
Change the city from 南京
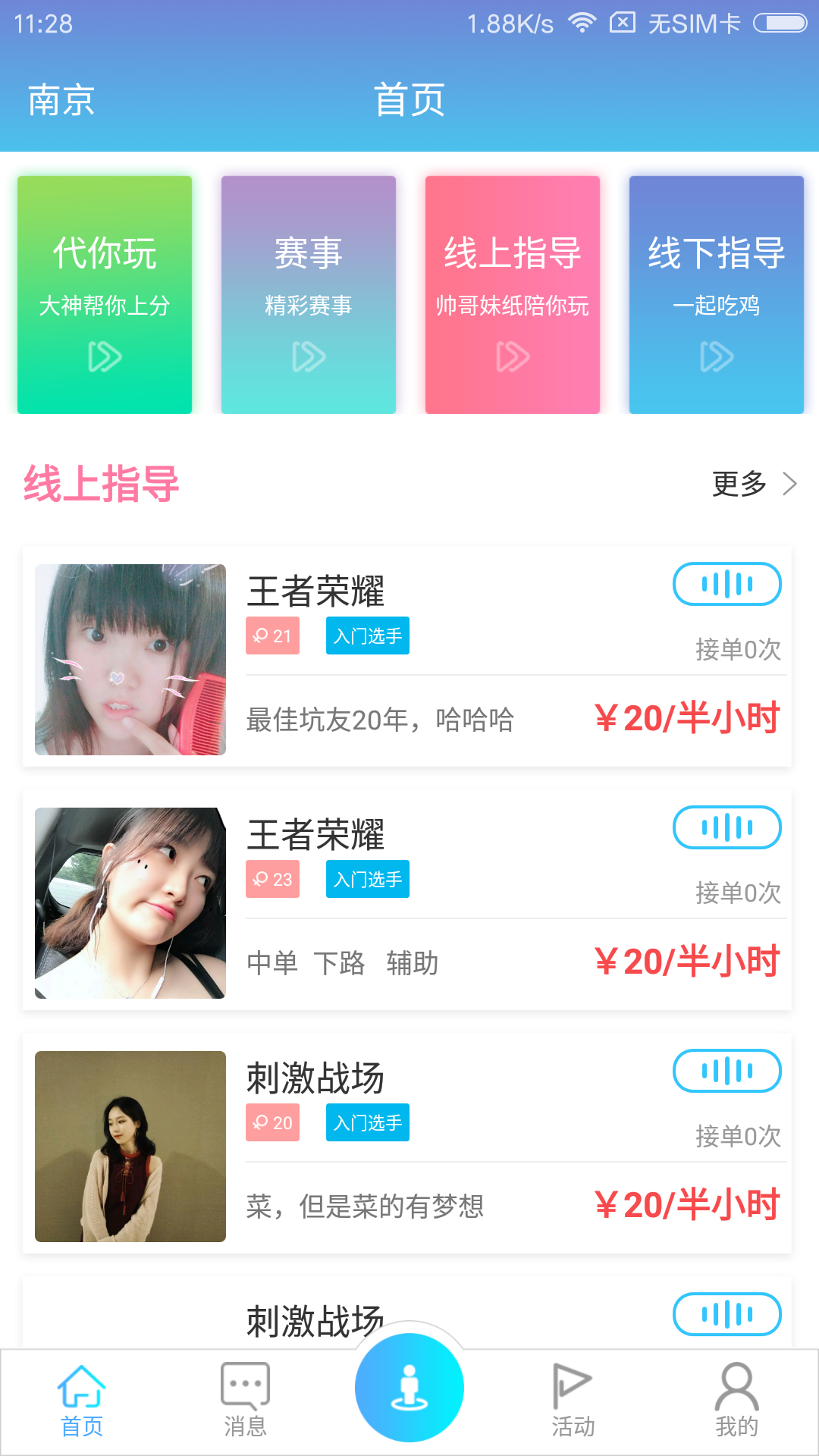point(61,100)
